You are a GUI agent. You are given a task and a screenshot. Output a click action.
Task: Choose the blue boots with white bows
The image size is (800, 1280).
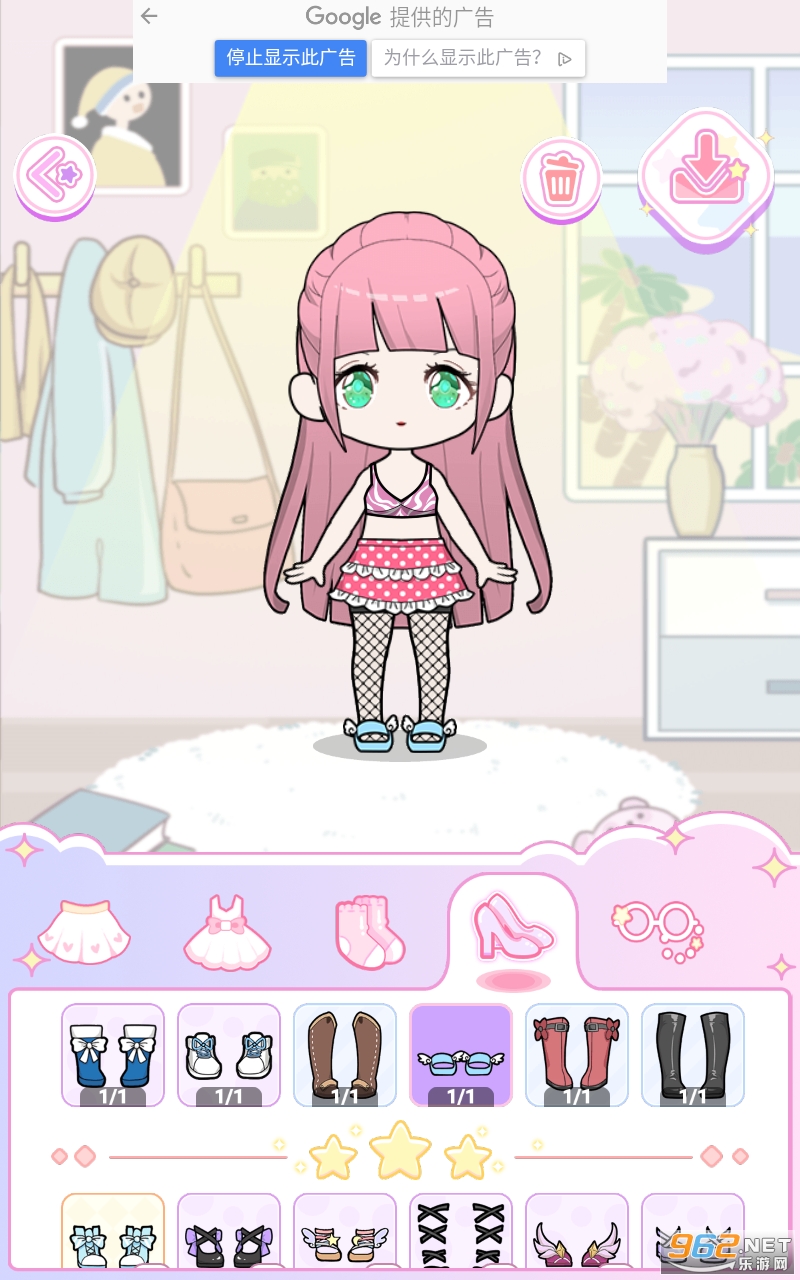click(x=113, y=1052)
